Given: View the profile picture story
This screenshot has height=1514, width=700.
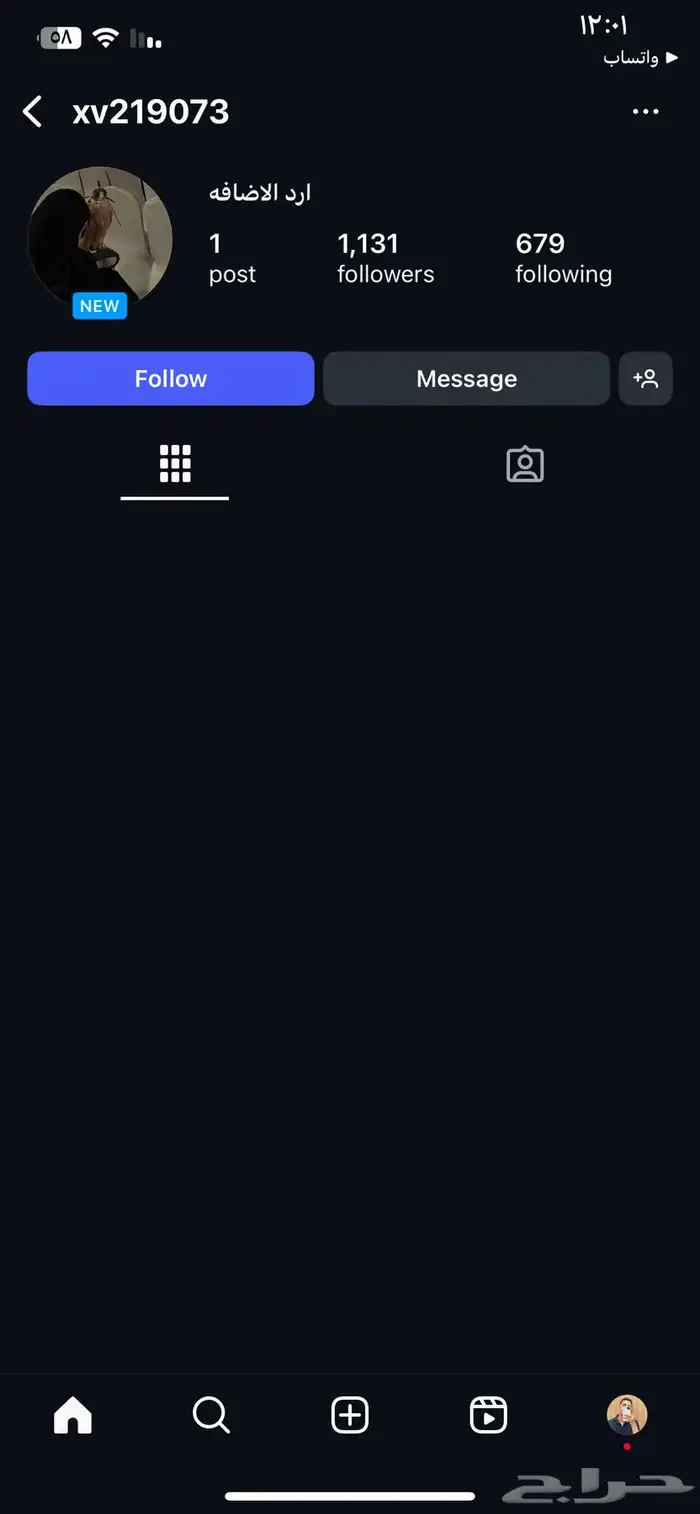Looking at the screenshot, I should click(100, 238).
